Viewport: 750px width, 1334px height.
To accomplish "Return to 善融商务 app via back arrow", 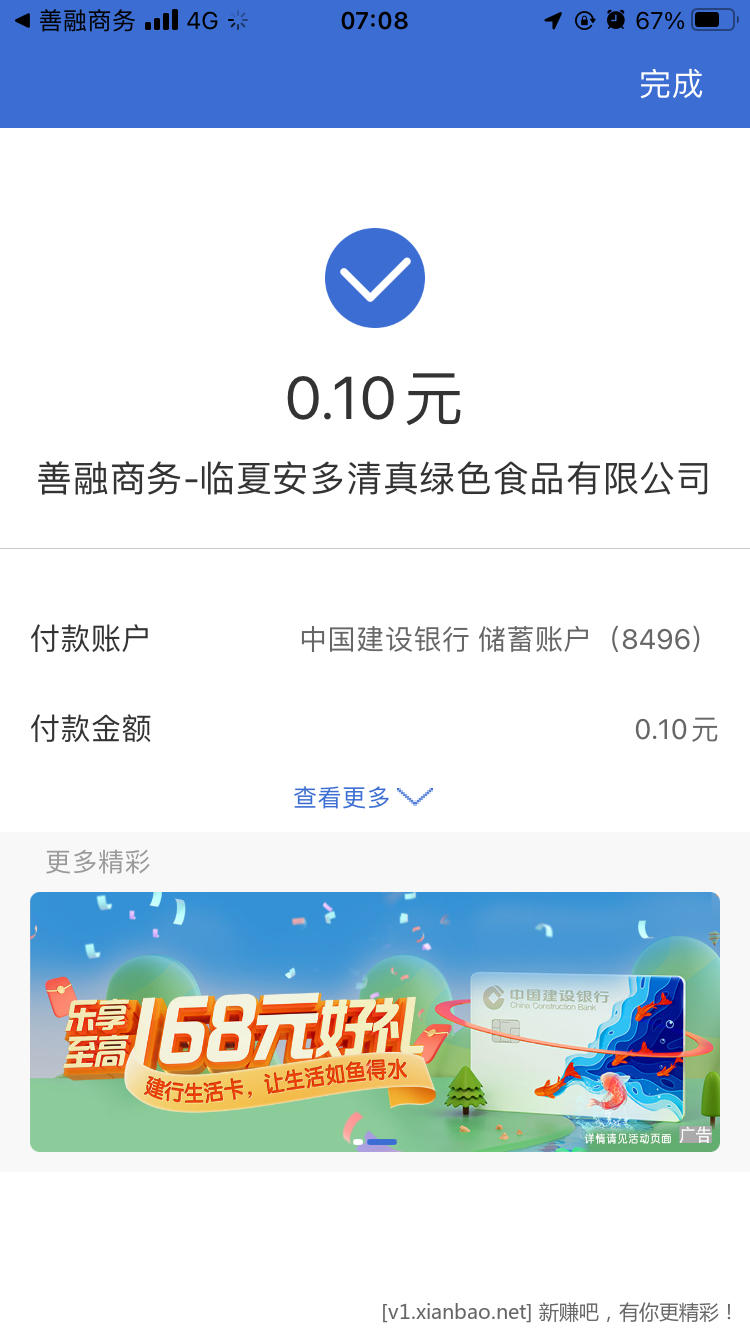I will click(22, 21).
